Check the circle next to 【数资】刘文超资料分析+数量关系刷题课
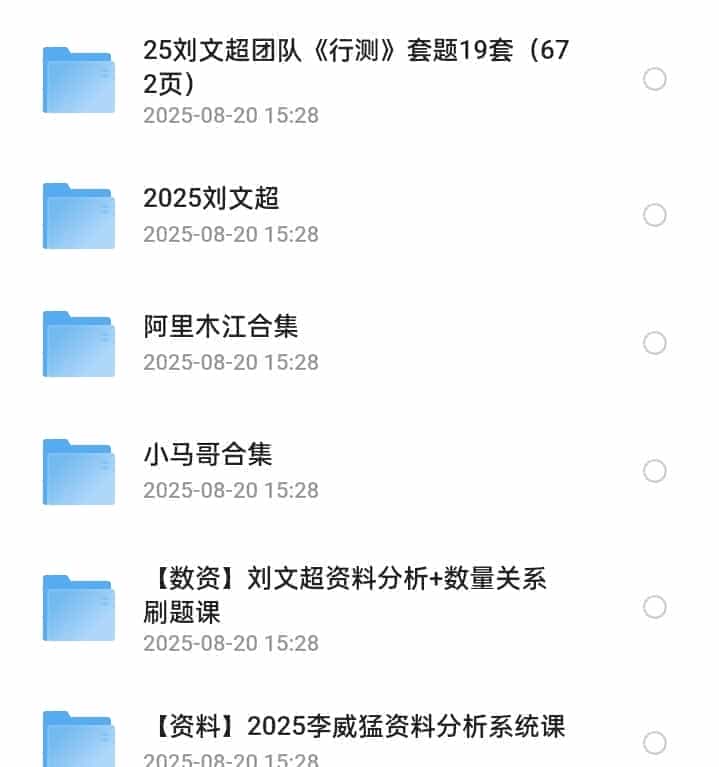The width and height of the screenshot is (719, 767). [x=655, y=607]
